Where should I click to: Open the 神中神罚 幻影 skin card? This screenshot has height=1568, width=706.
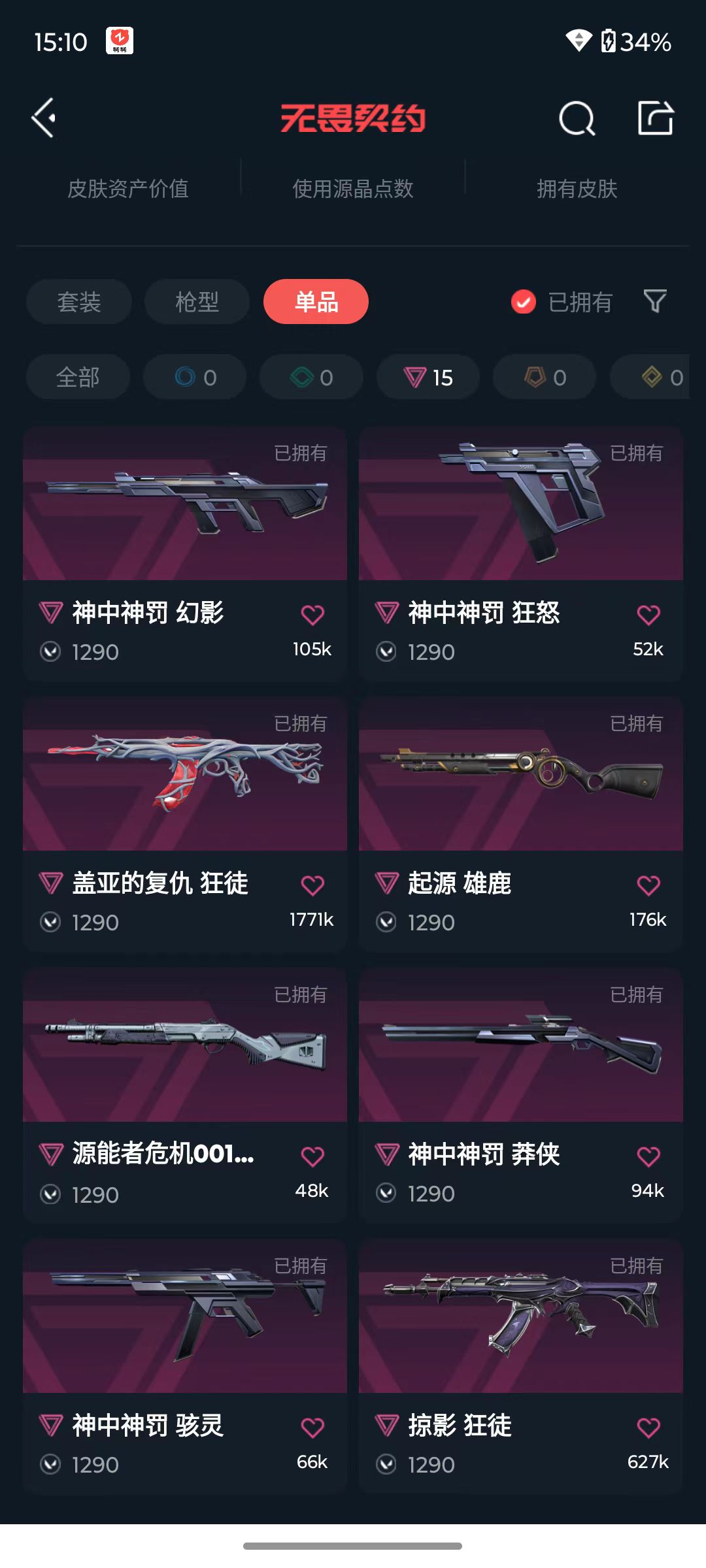(185, 555)
